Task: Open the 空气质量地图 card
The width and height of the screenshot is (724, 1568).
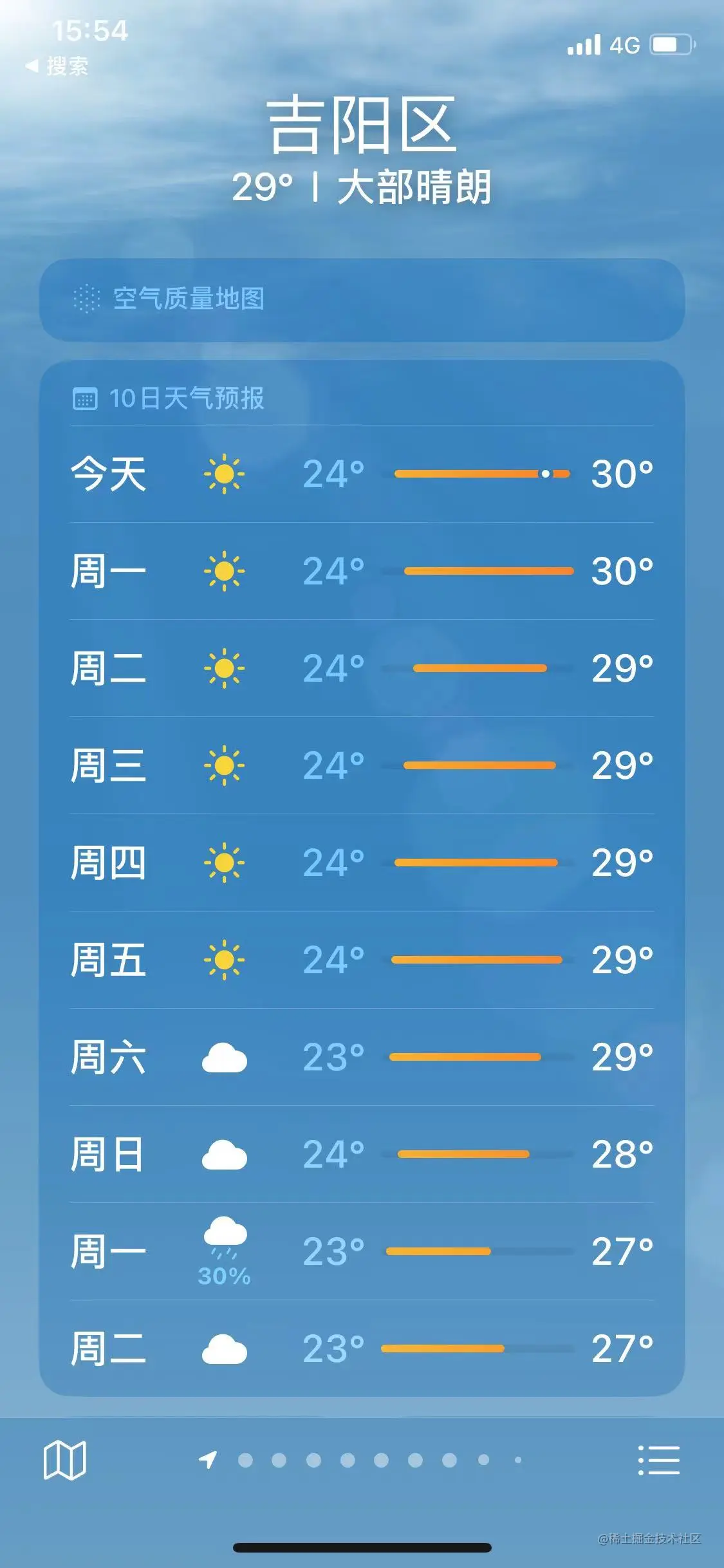Action: [362, 299]
